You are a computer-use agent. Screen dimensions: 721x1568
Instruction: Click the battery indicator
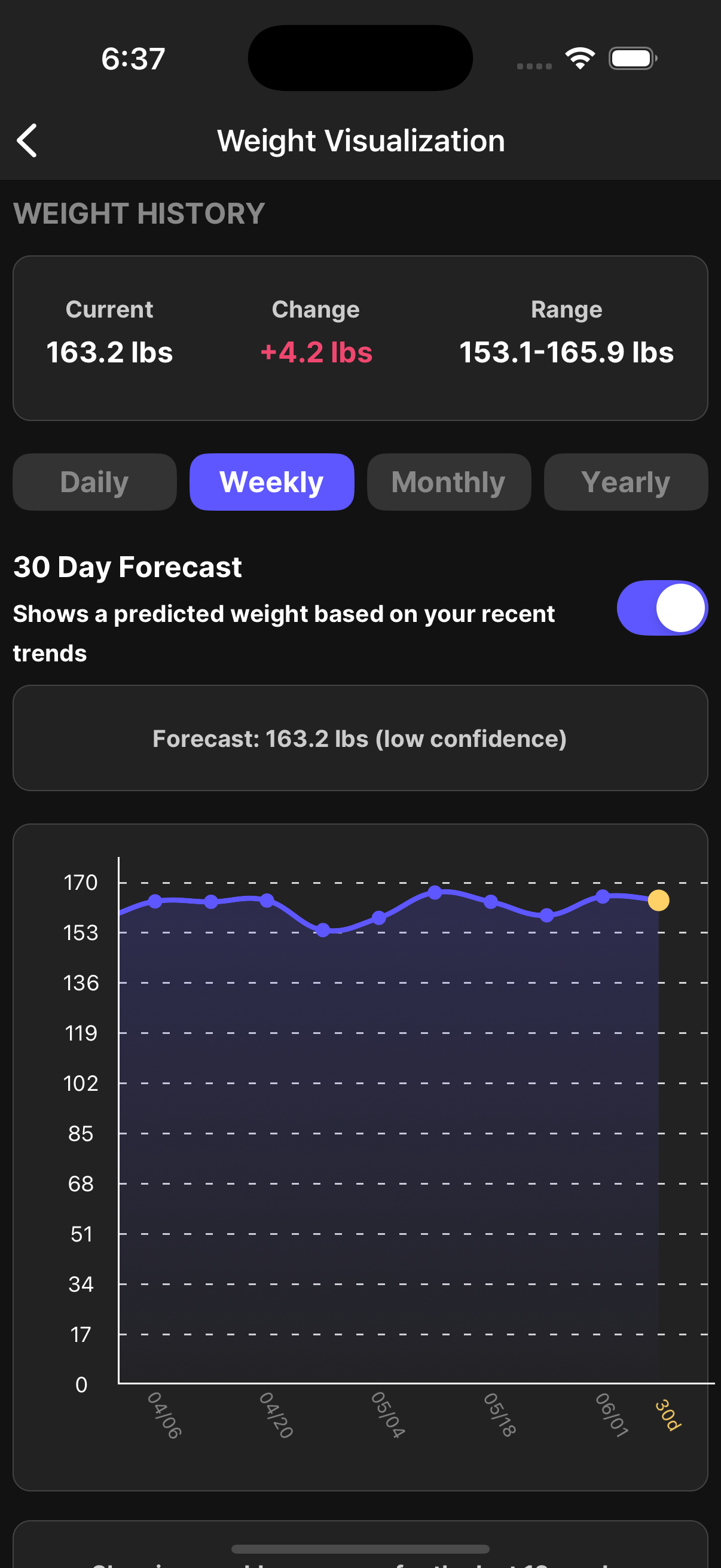tap(631, 58)
